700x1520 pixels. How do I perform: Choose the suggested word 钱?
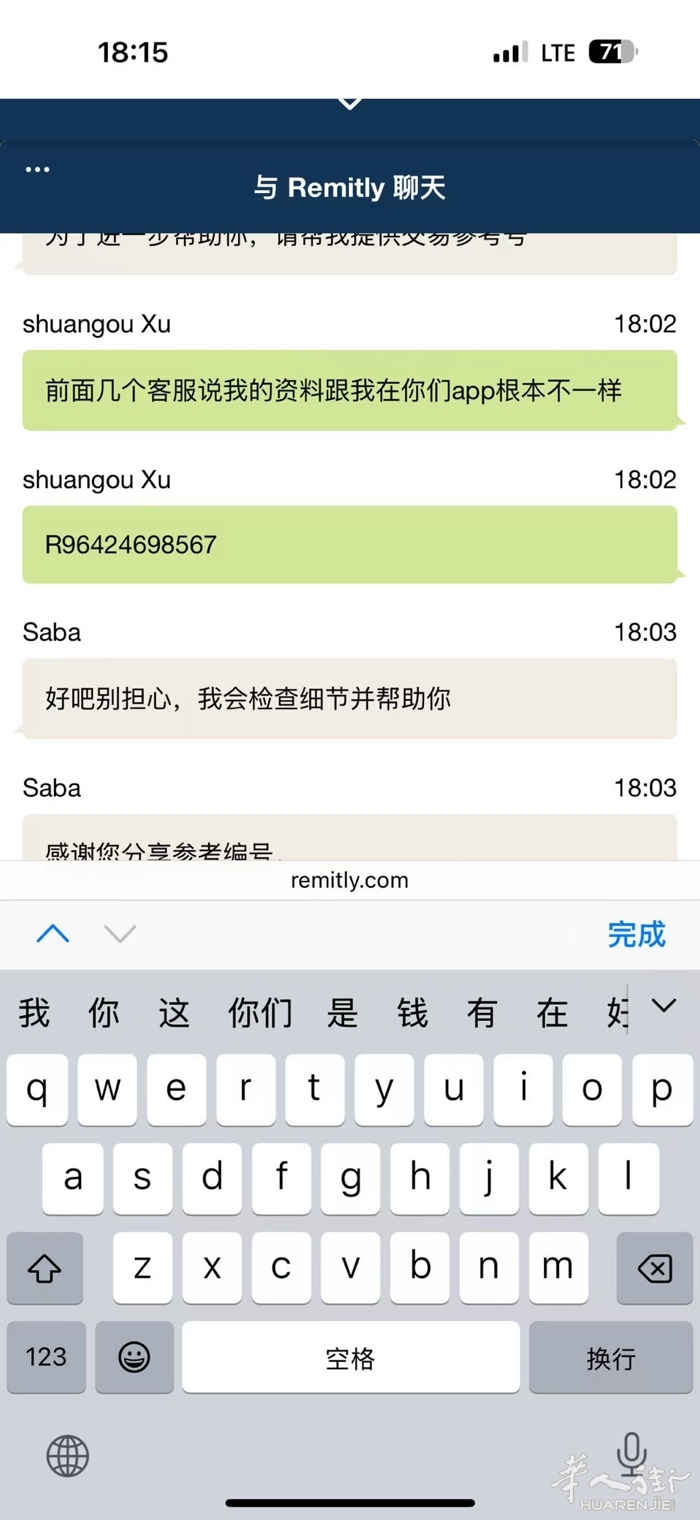[412, 1013]
